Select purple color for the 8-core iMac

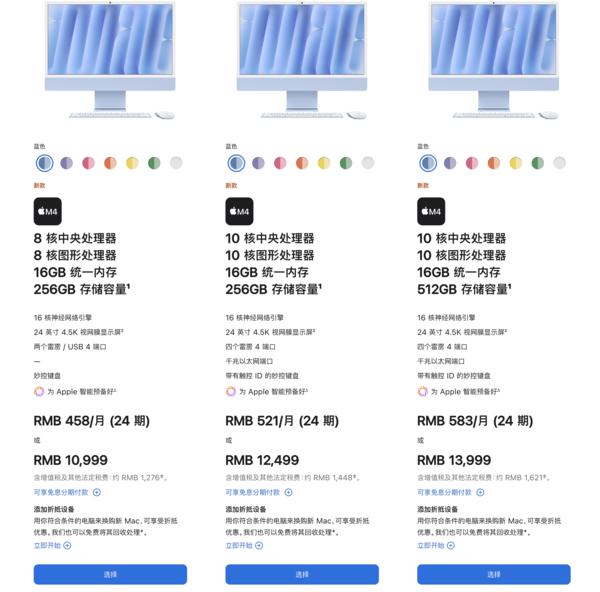[x=66, y=163]
